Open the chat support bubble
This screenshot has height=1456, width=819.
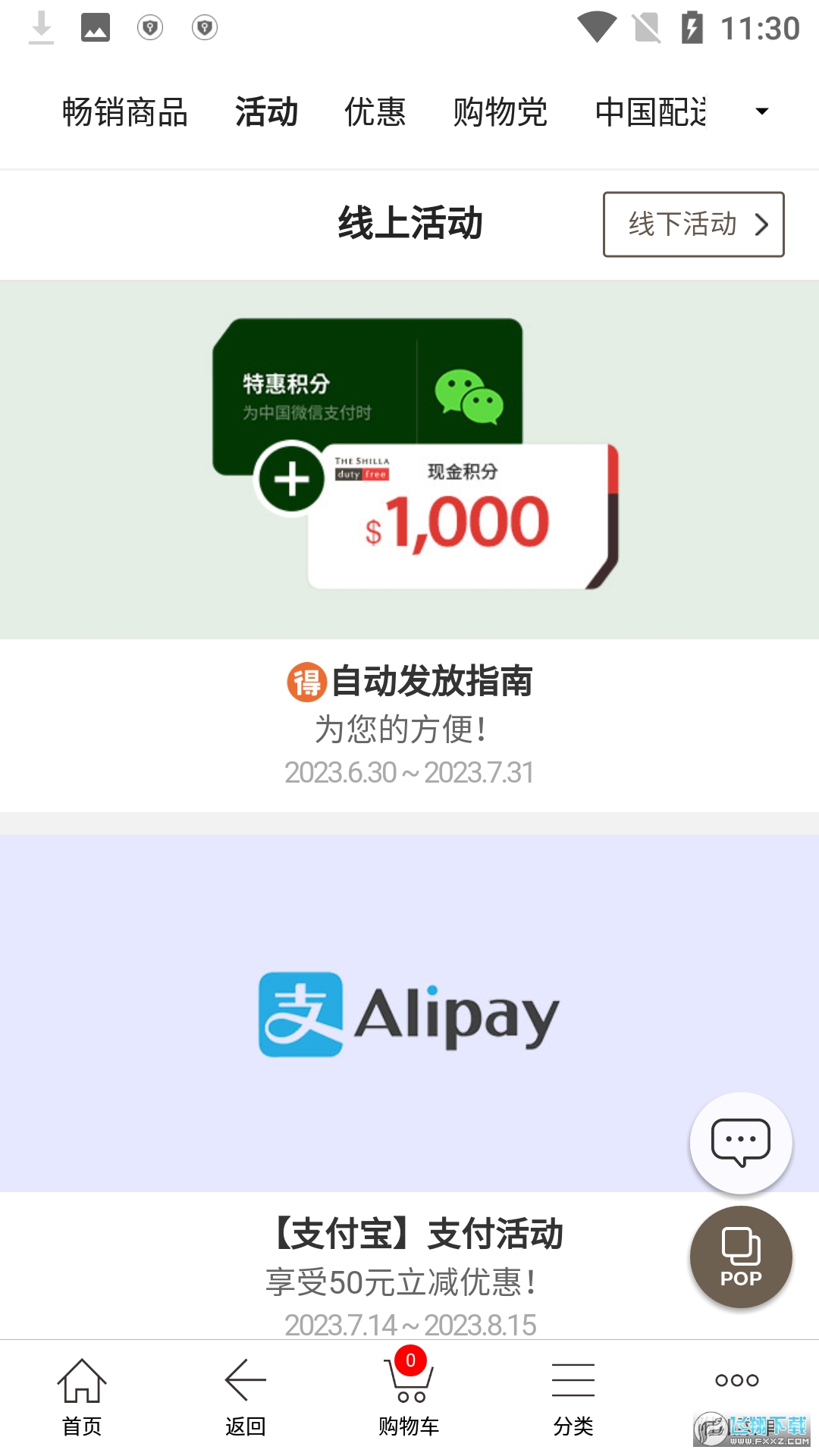pos(741,1142)
